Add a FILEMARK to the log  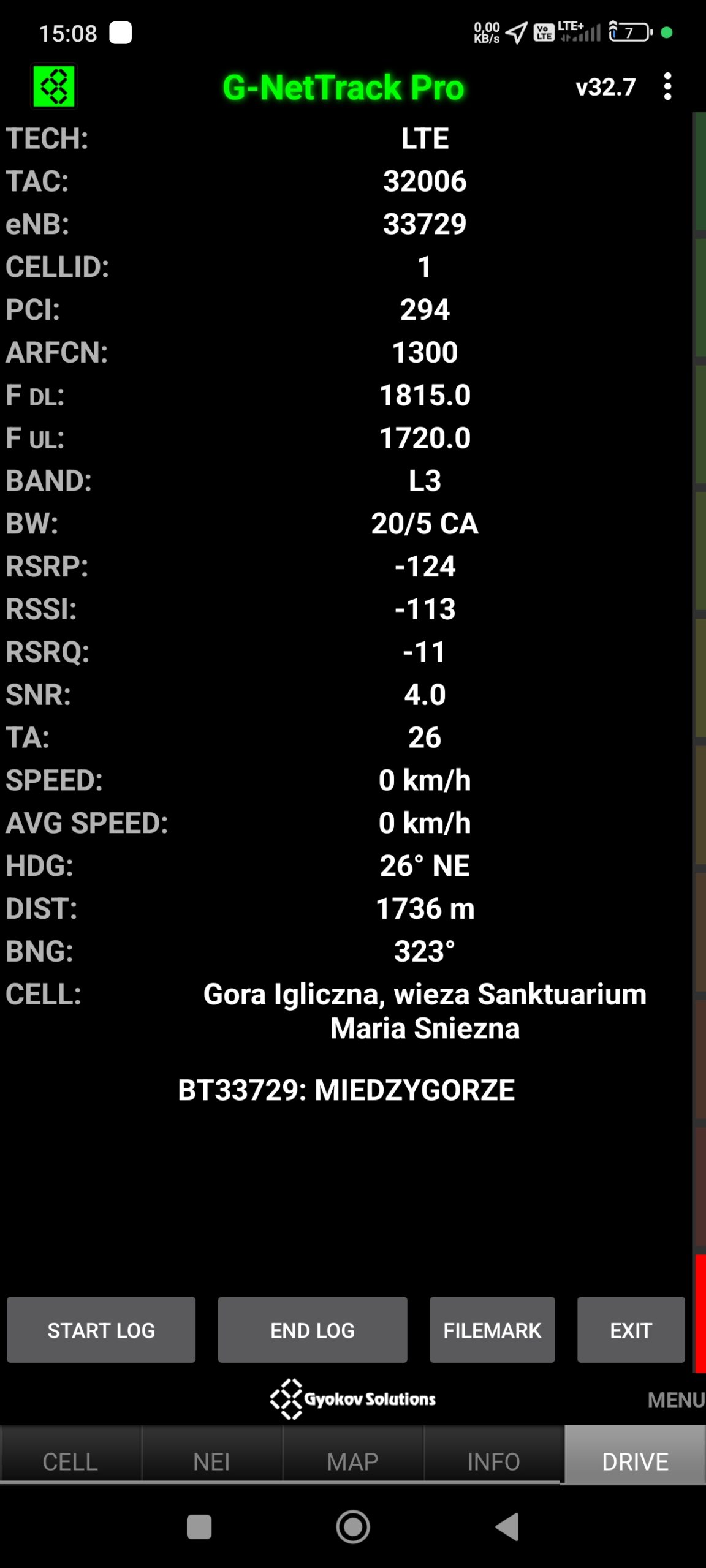point(492,1330)
